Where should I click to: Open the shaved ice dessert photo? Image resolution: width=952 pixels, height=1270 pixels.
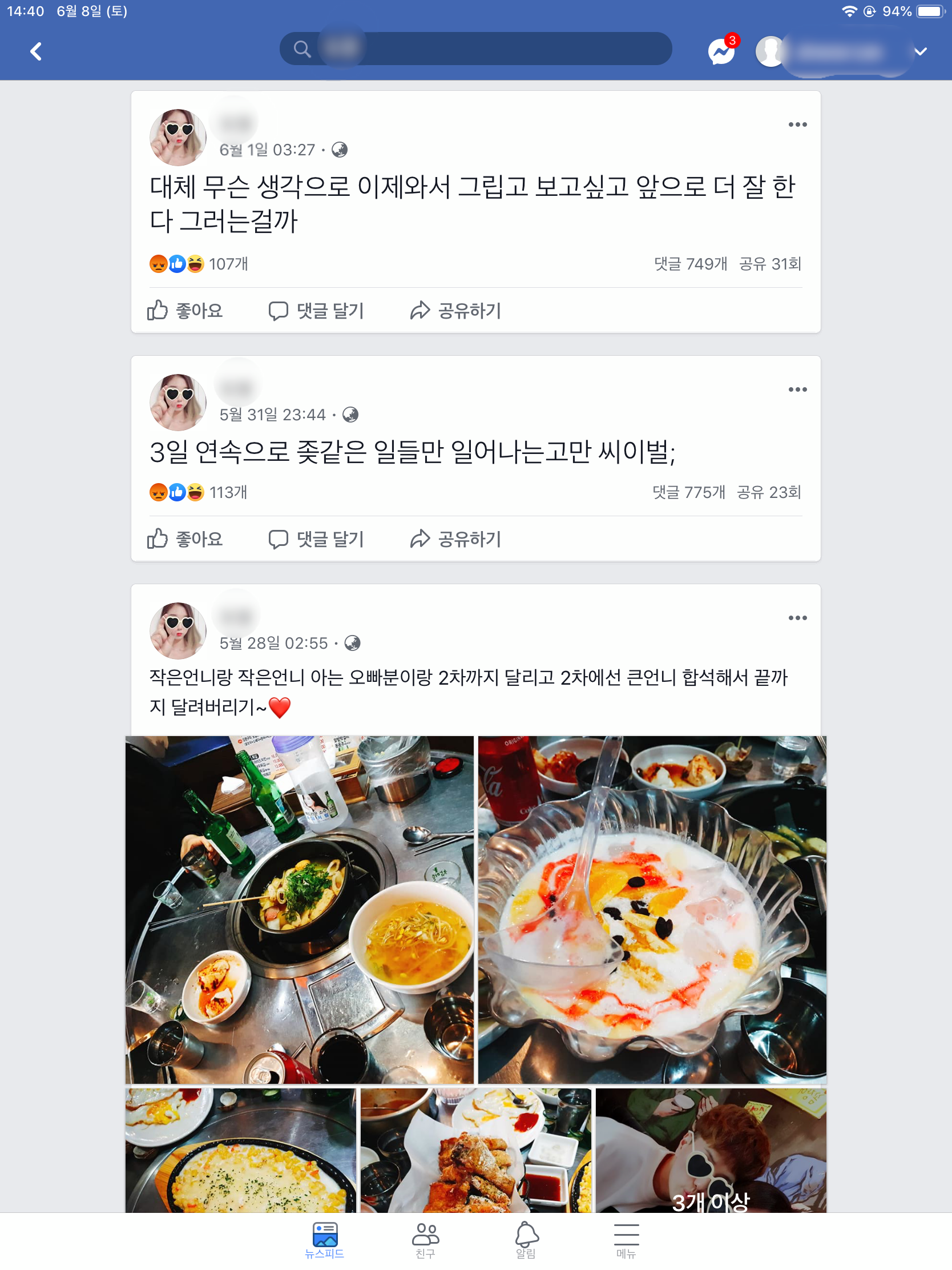click(x=652, y=910)
